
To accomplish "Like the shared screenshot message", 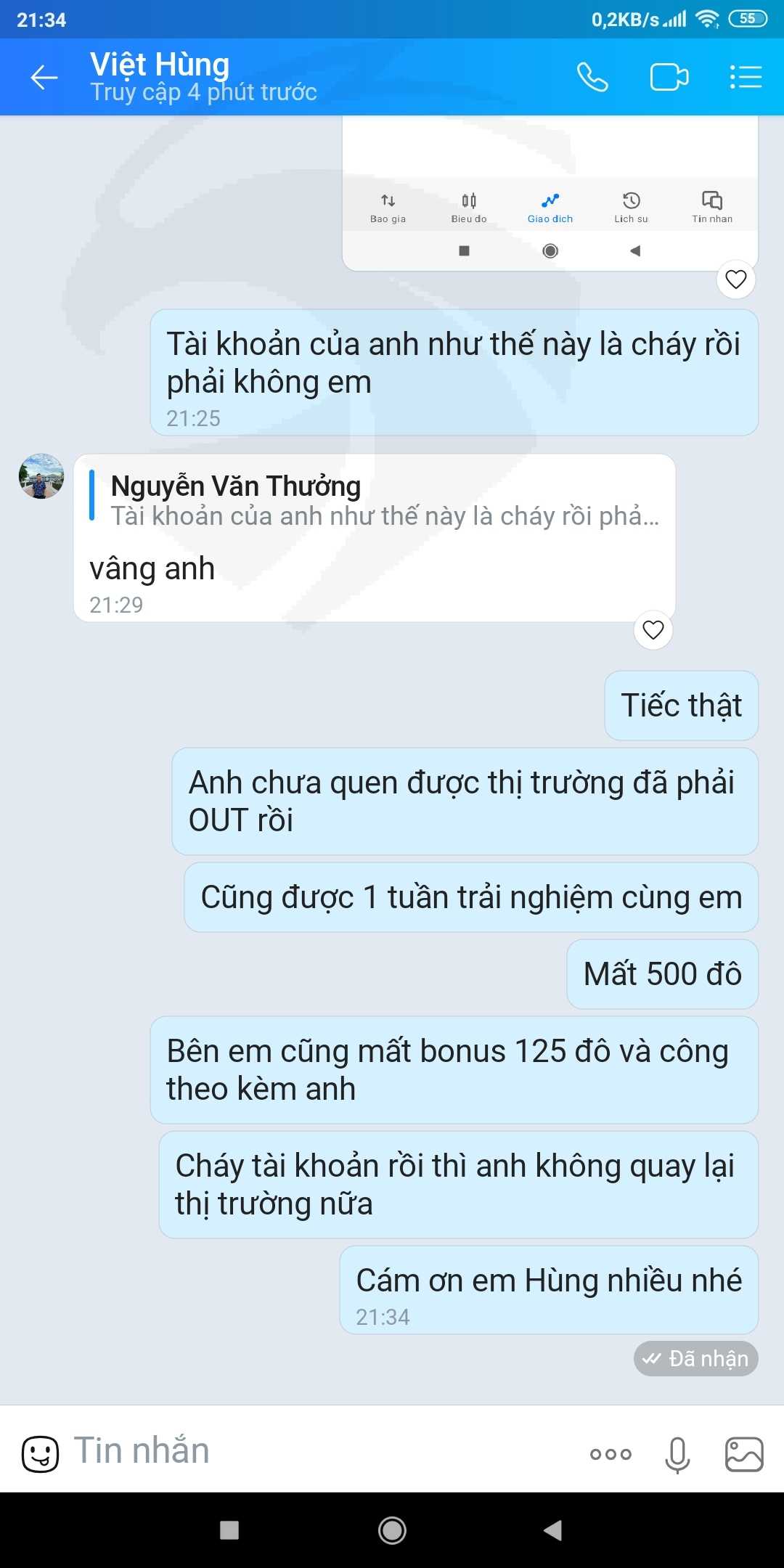I will click(x=736, y=279).
